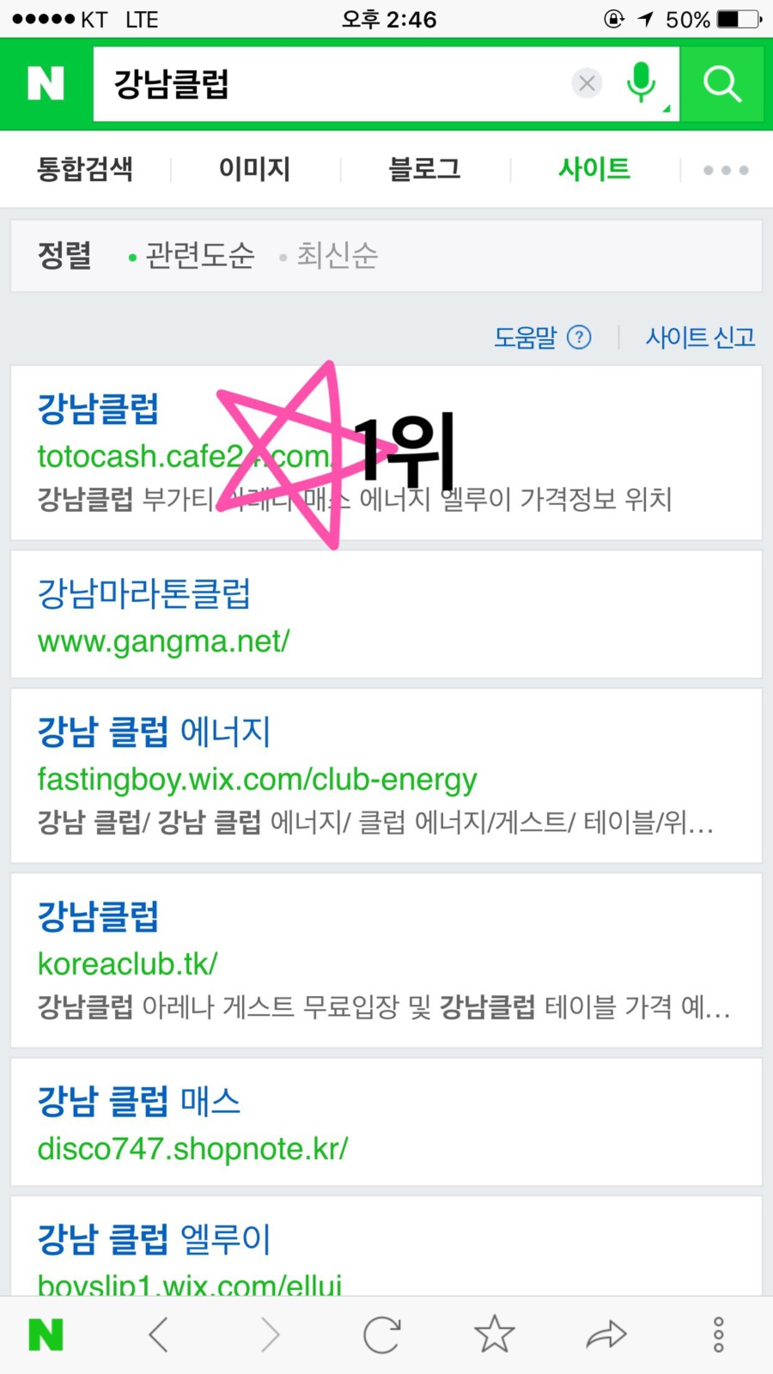Tap the Naver logo in the search header

click(x=46, y=85)
